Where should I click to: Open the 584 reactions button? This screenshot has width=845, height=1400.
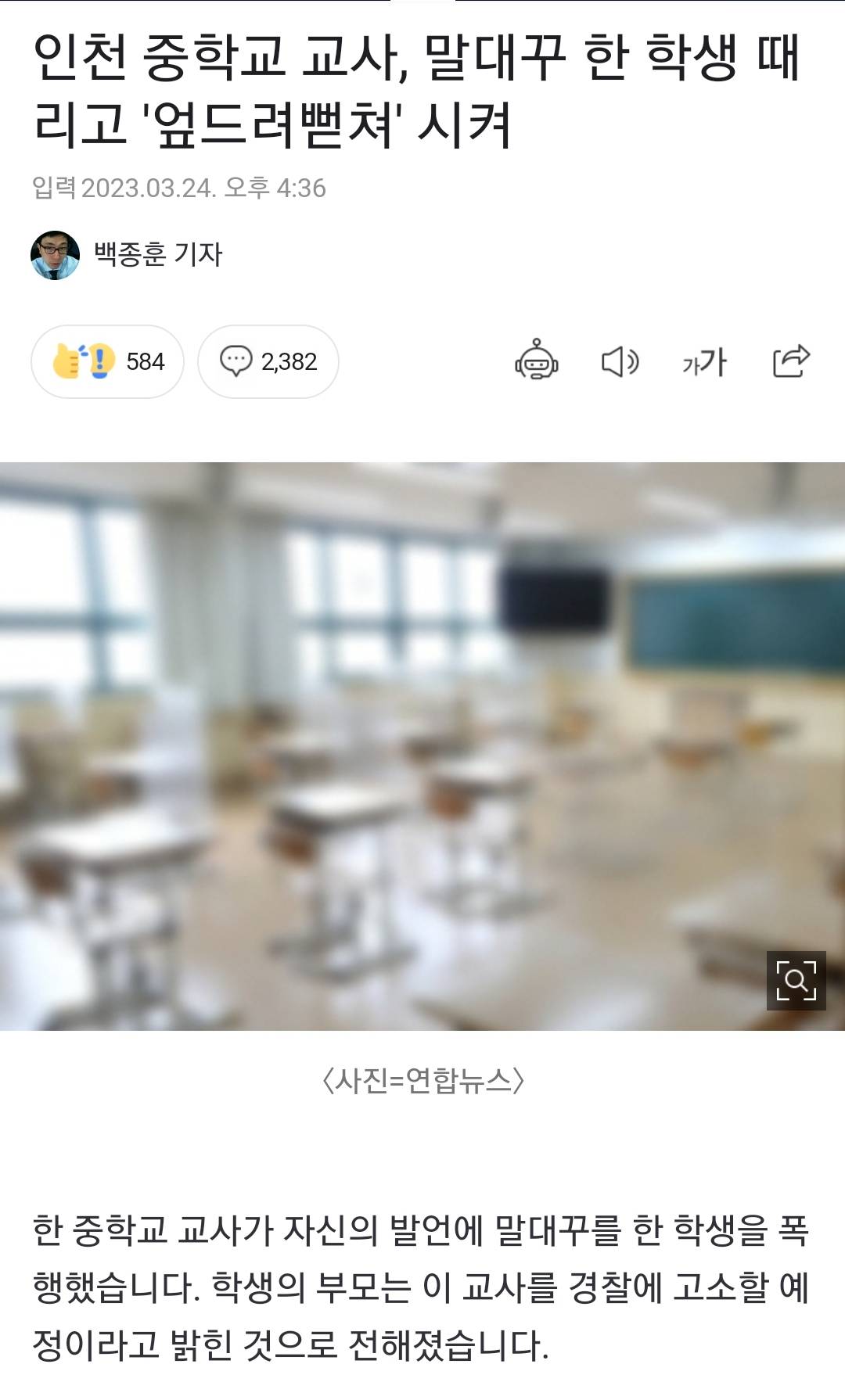(x=108, y=361)
